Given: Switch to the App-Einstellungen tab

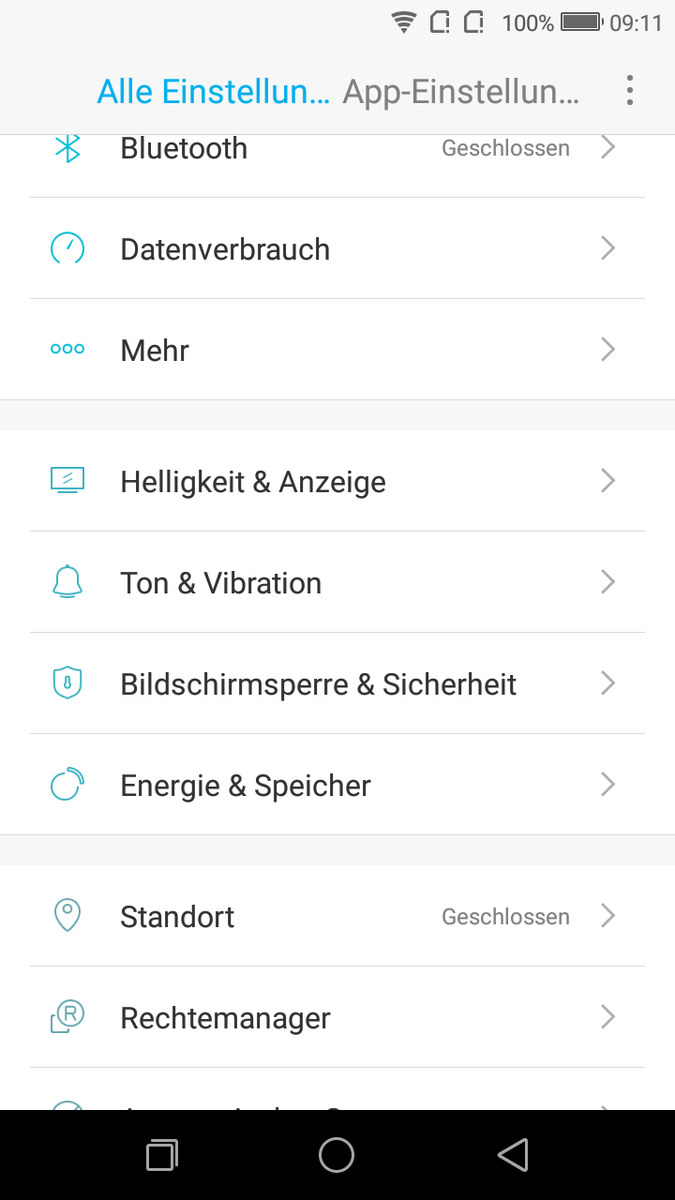Looking at the screenshot, I should tap(461, 92).
